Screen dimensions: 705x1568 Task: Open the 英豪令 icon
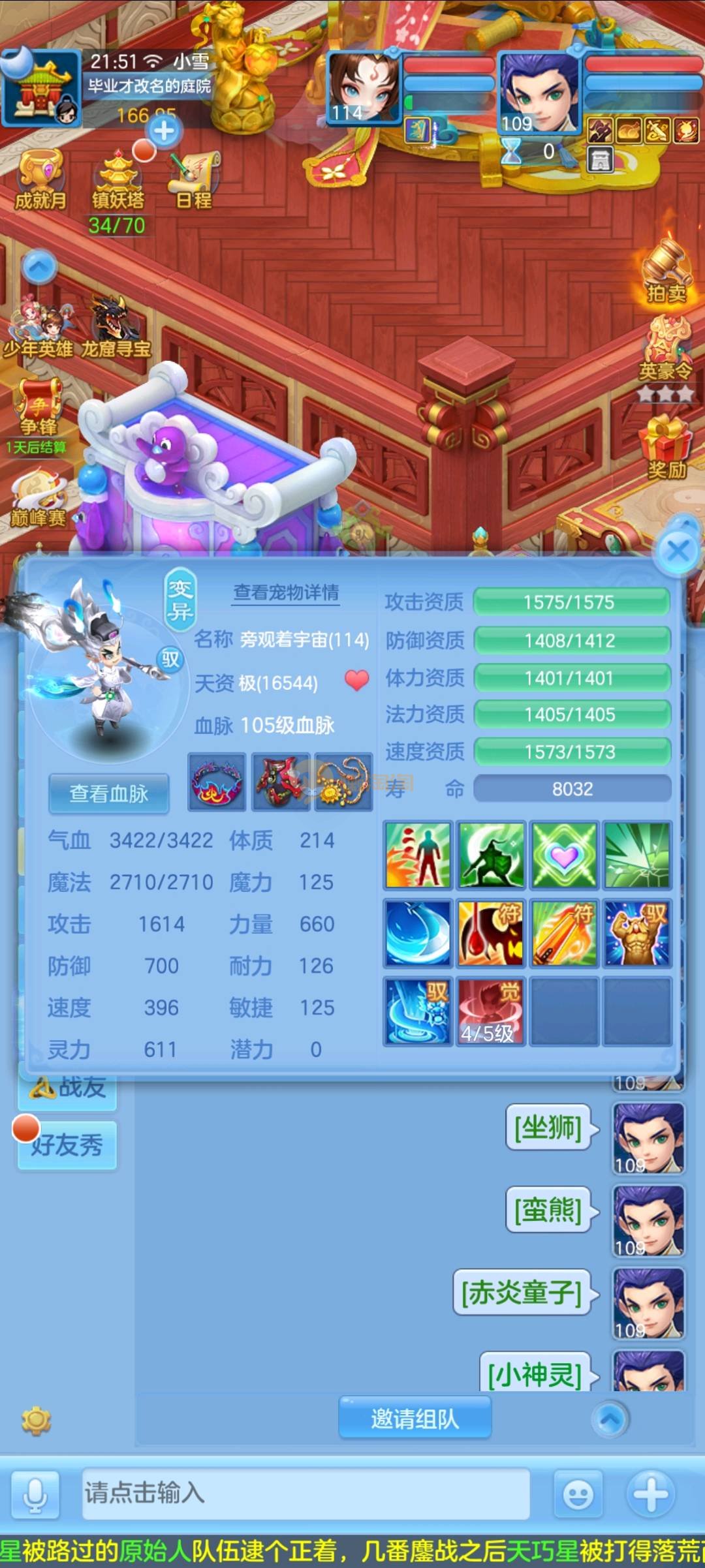(665, 352)
